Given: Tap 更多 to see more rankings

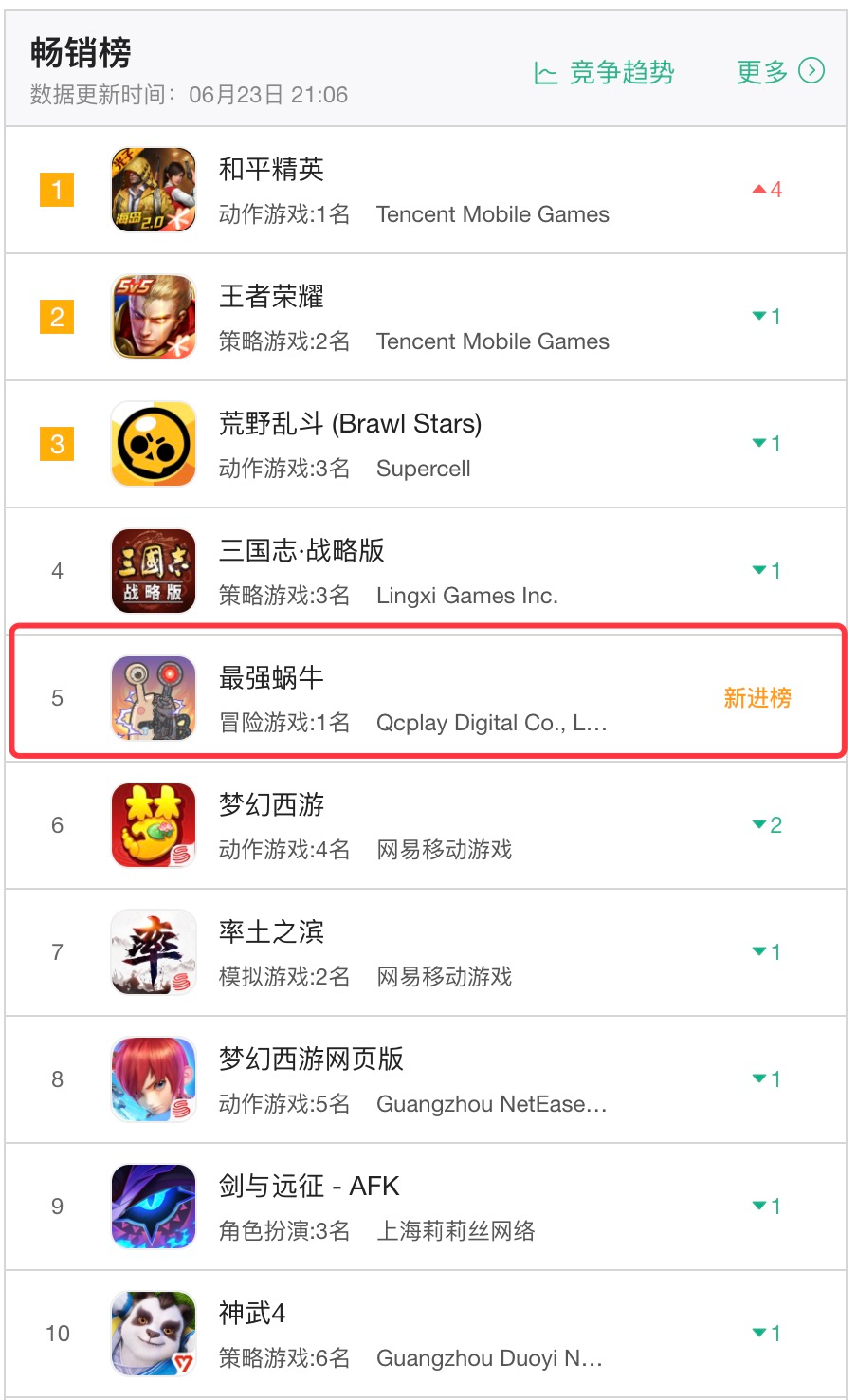Looking at the screenshot, I should 780,72.
